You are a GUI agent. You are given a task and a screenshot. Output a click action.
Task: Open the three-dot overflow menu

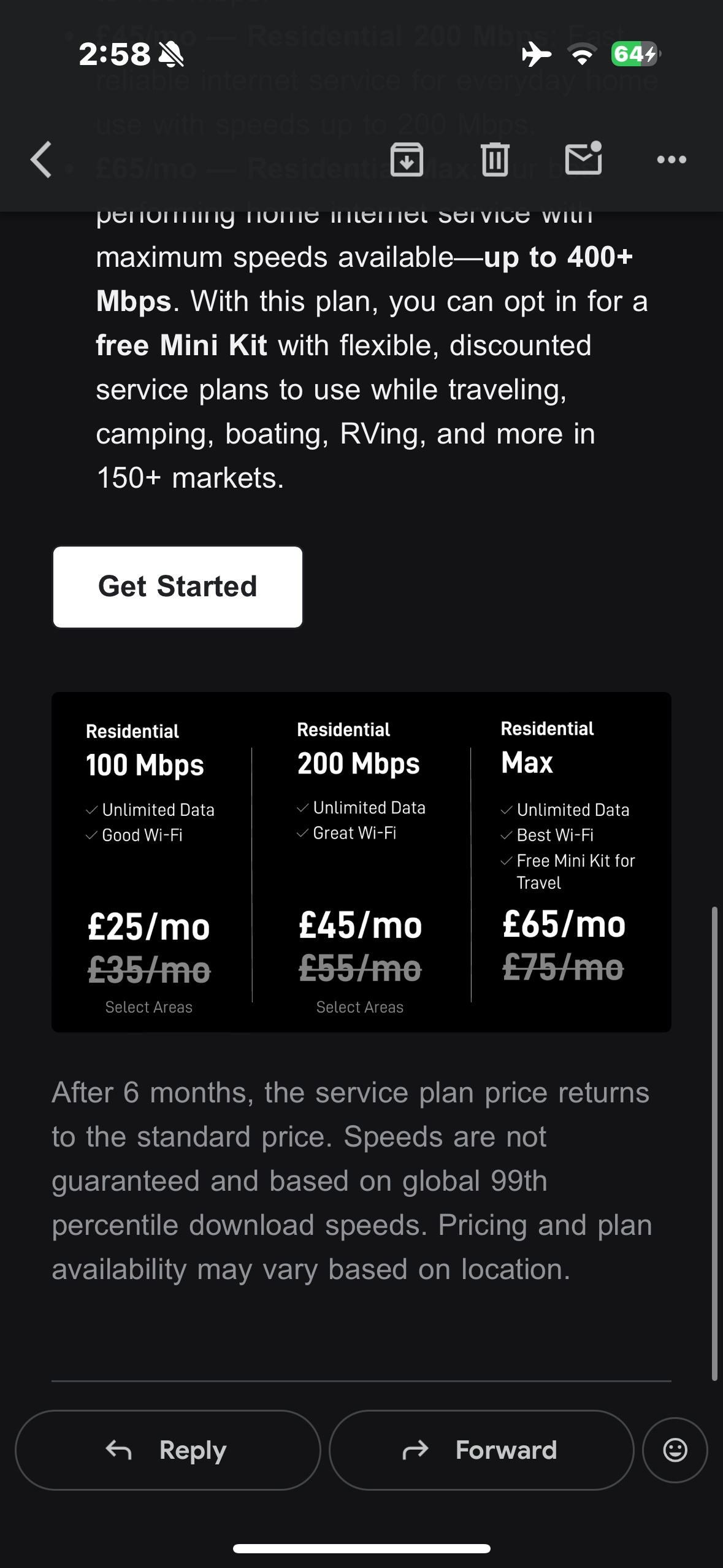[671, 159]
